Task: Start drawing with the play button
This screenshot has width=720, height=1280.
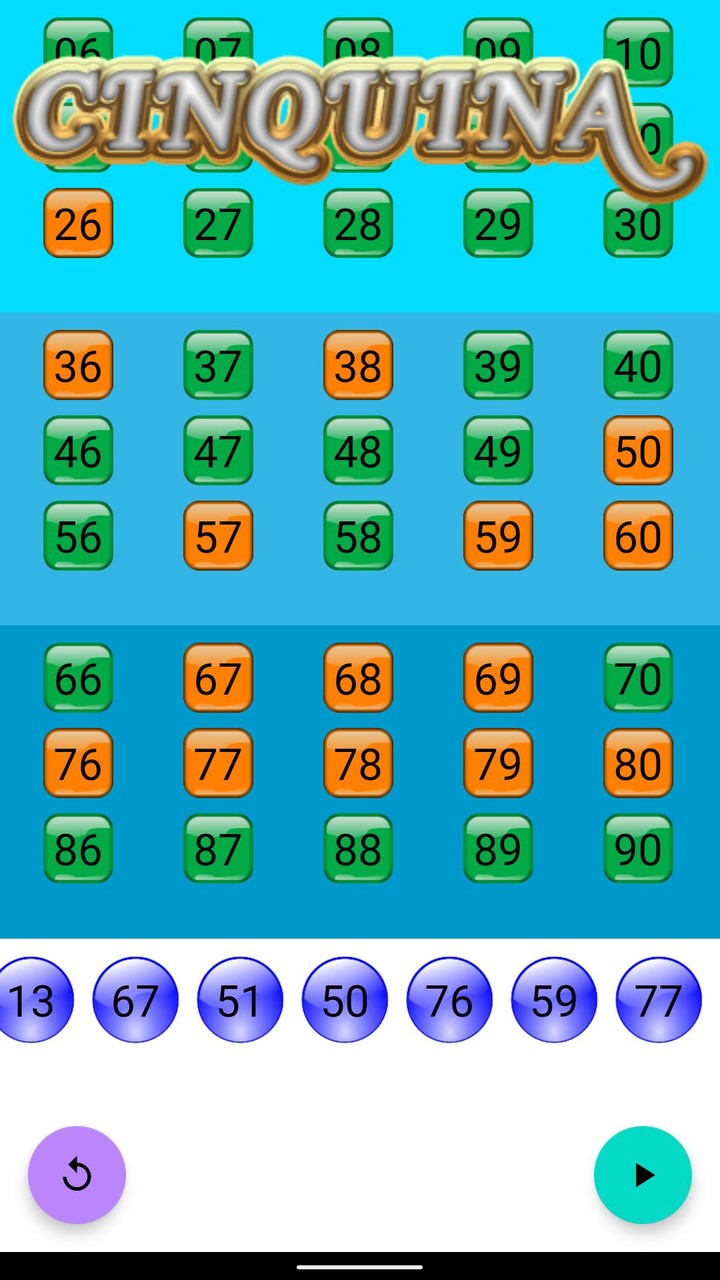Action: [x=642, y=1174]
